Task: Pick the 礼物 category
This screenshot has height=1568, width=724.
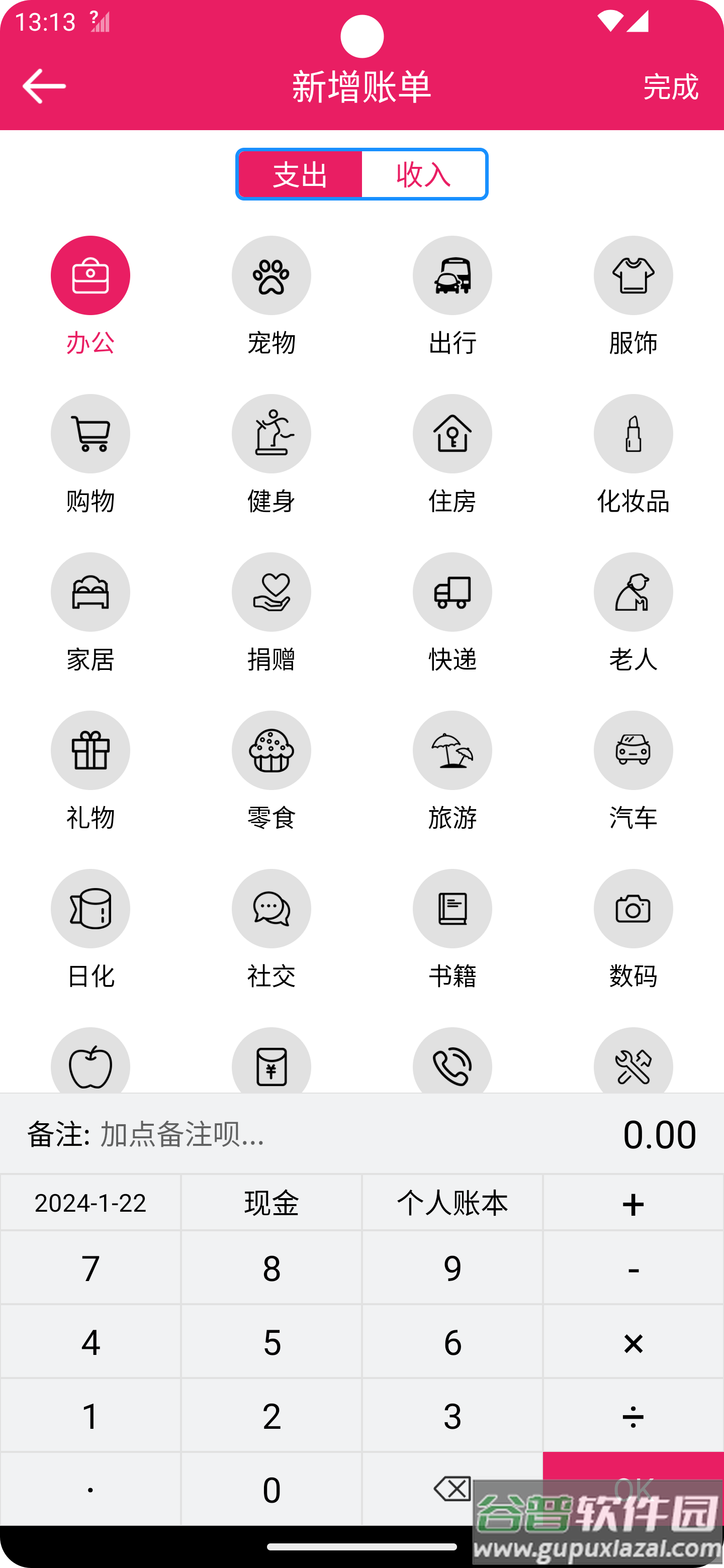Action: coord(90,750)
